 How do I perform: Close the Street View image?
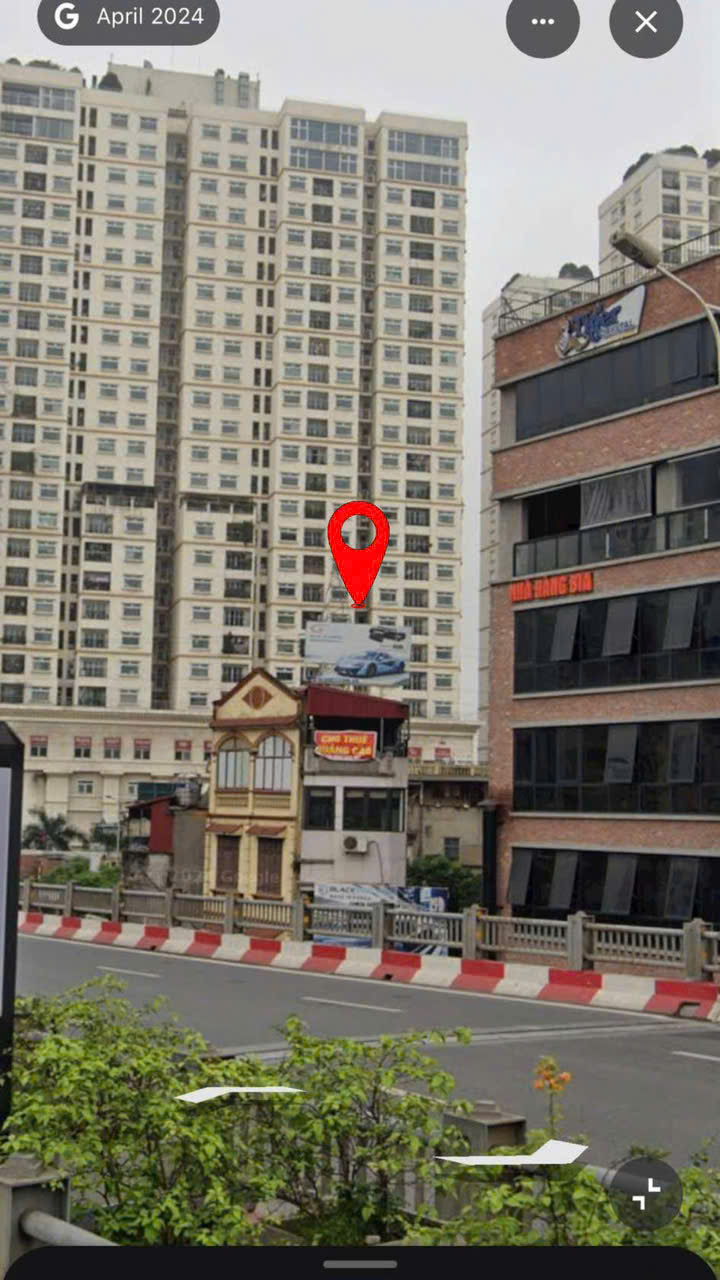pos(646,22)
